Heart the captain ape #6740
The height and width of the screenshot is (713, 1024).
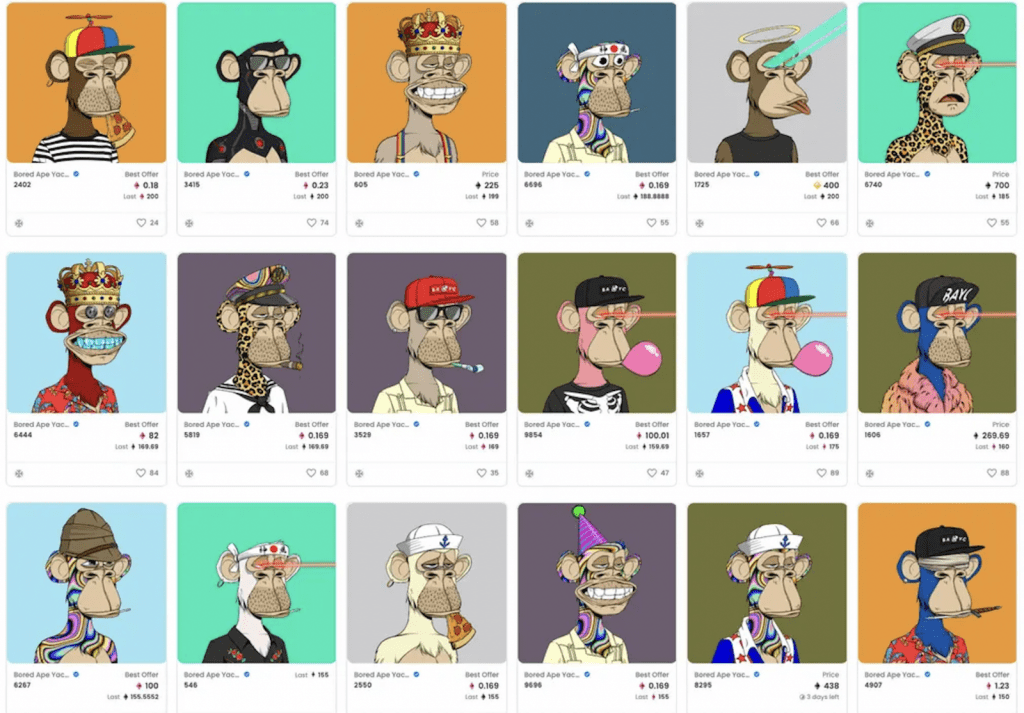click(x=991, y=223)
